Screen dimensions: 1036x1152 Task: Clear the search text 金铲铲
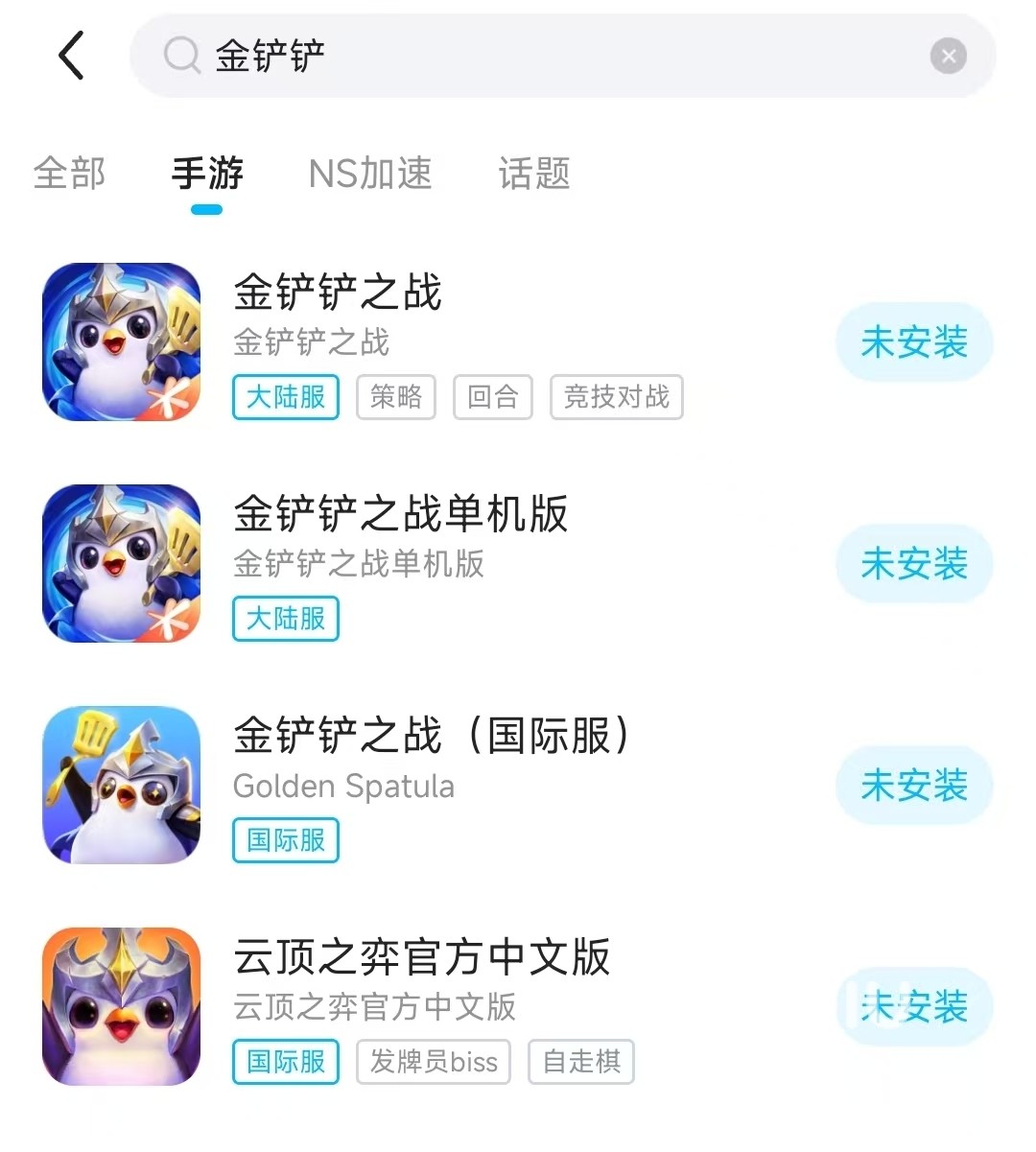click(948, 56)
